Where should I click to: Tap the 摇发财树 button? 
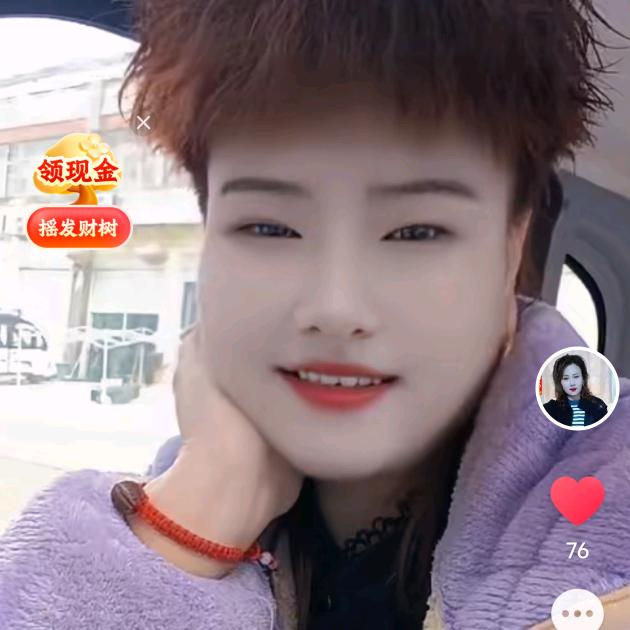(x=79, y=228)
